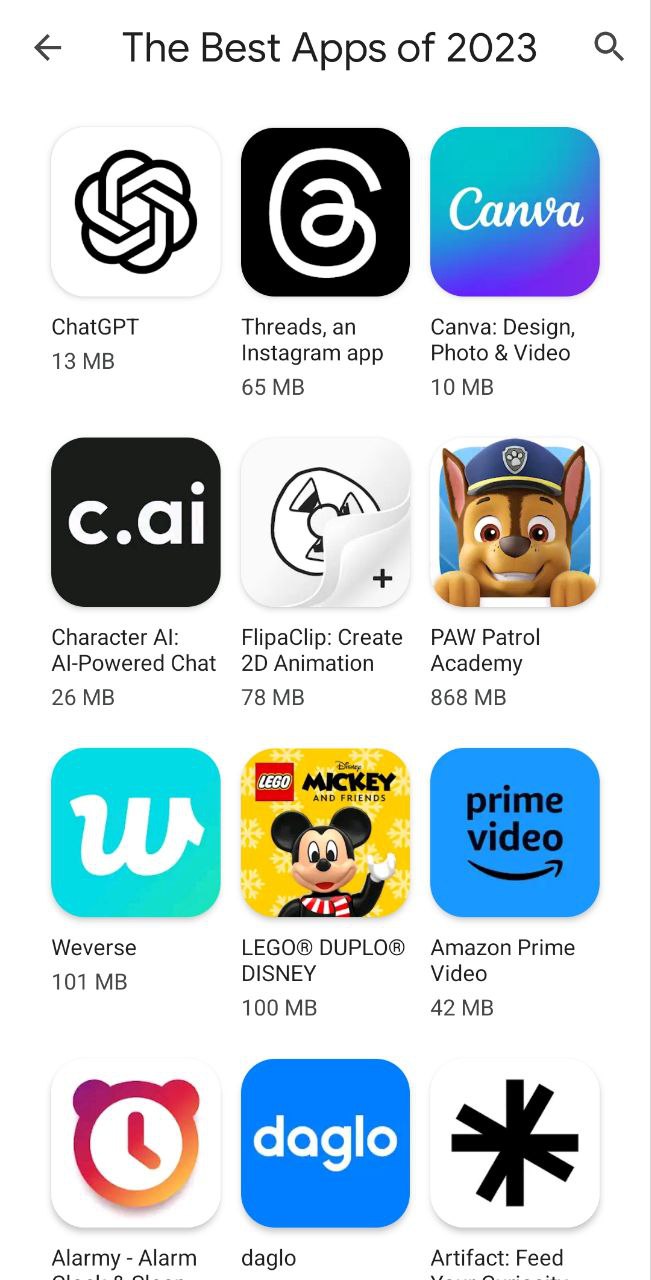The height and width of the screenshot is (1280, 651).
Task: Open the Weverse app page
Action: [x=135, y=832]
